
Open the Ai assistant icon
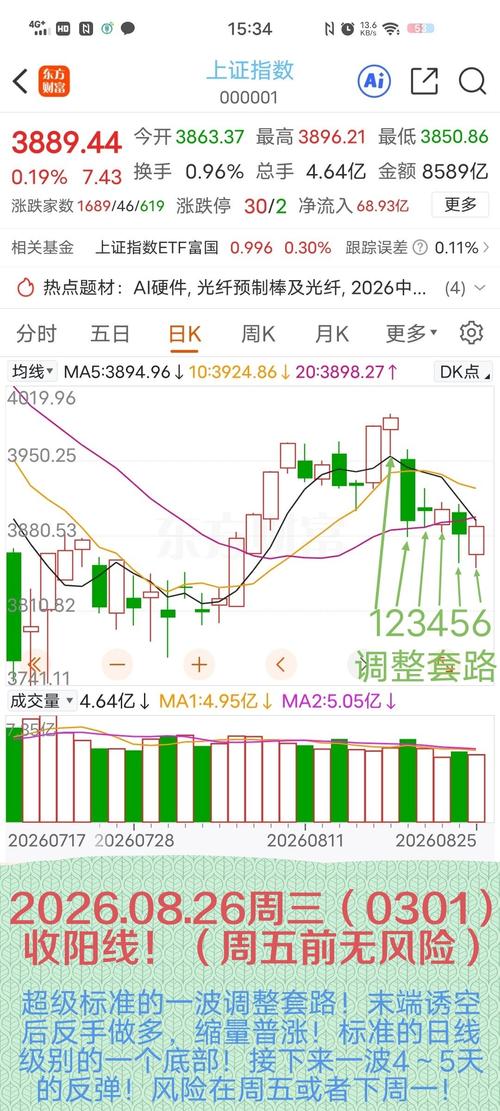coord(374,81)
